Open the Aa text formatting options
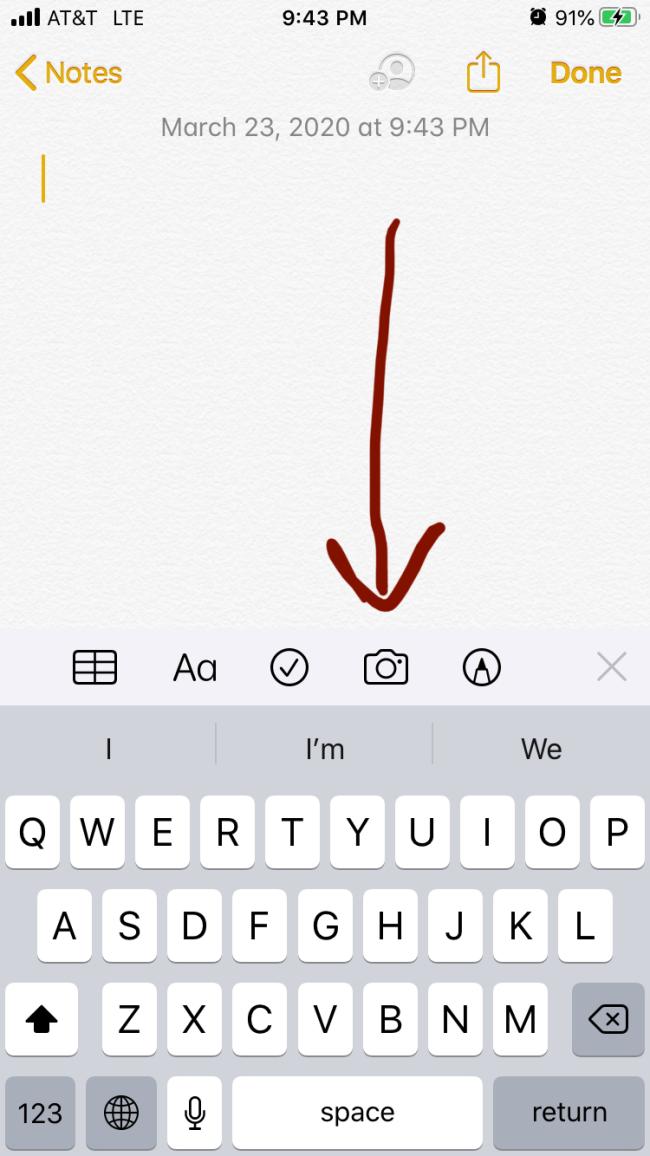This screenshot has width=650, height=1156. tap(195, 667)
